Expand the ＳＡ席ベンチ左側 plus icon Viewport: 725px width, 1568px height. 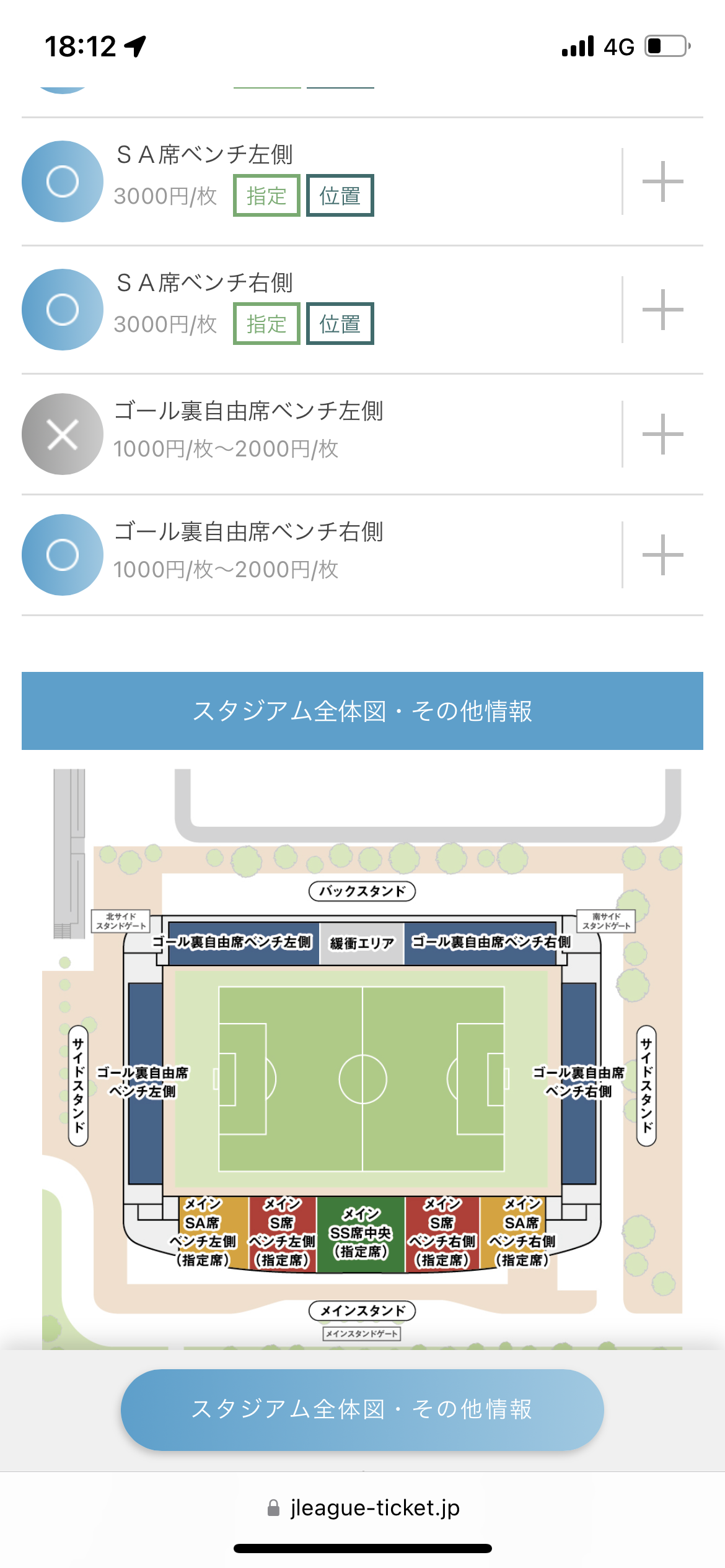[662, 181]
